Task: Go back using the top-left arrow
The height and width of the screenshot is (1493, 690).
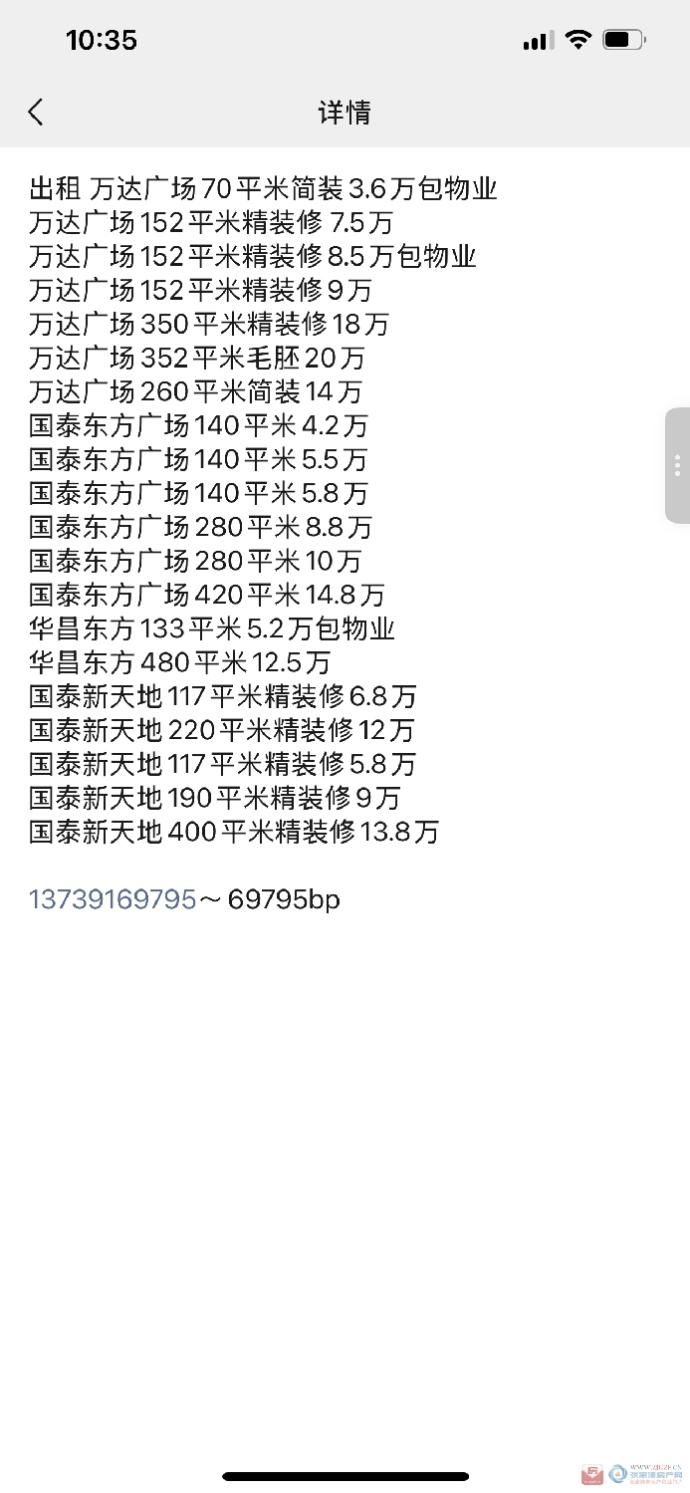Action: (x=36, y=112)
